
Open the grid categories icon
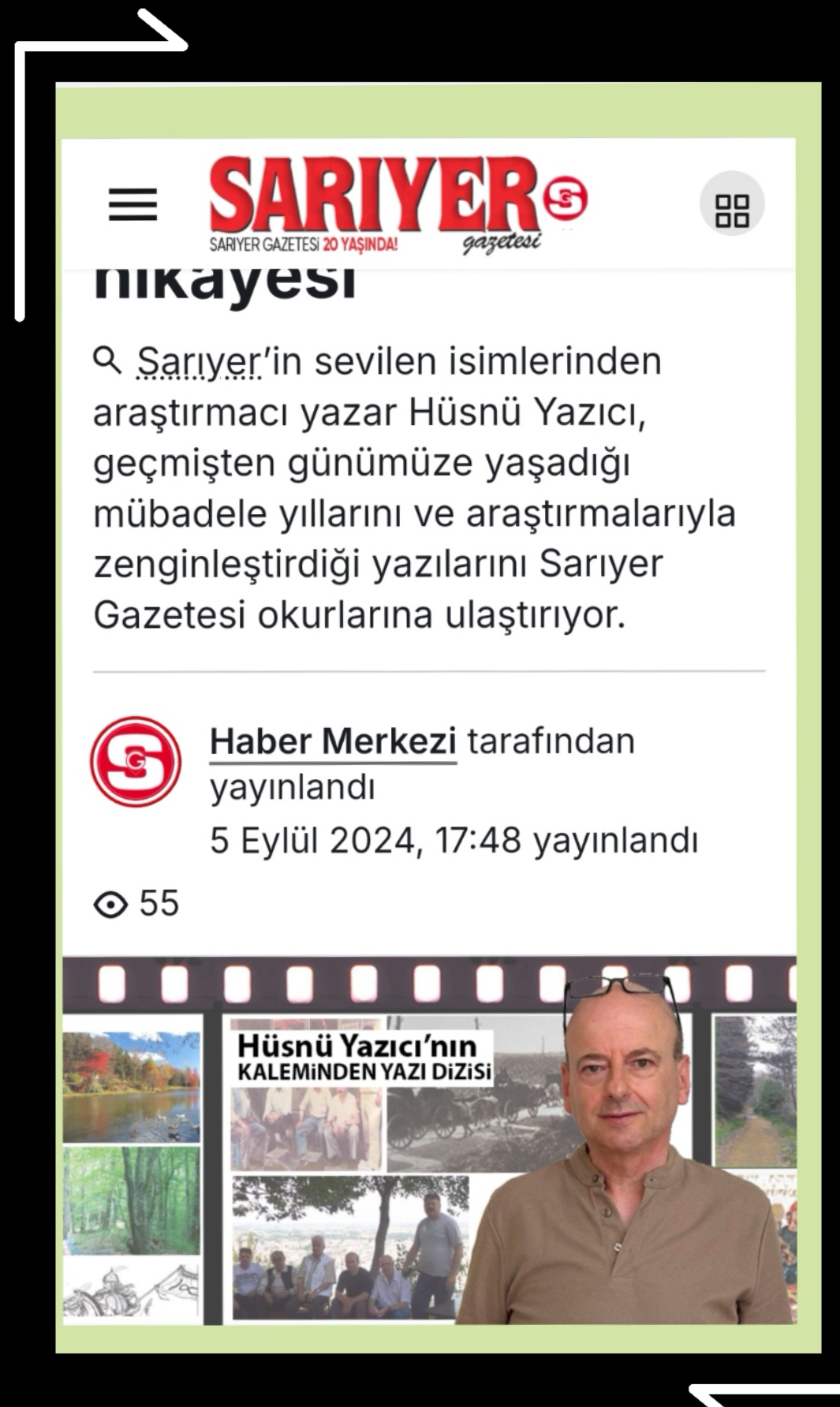(732, 203)
